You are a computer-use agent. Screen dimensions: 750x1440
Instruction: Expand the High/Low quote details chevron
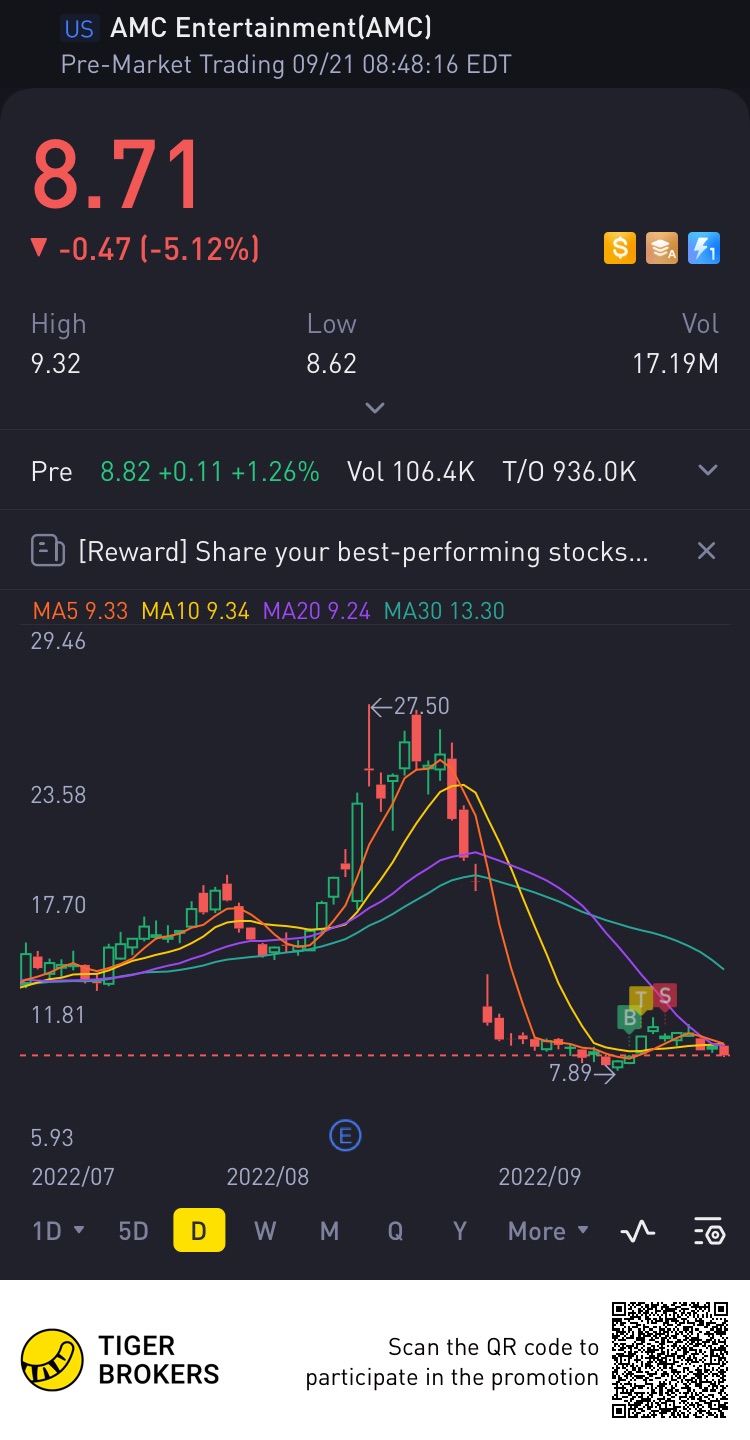click(375, 408)
